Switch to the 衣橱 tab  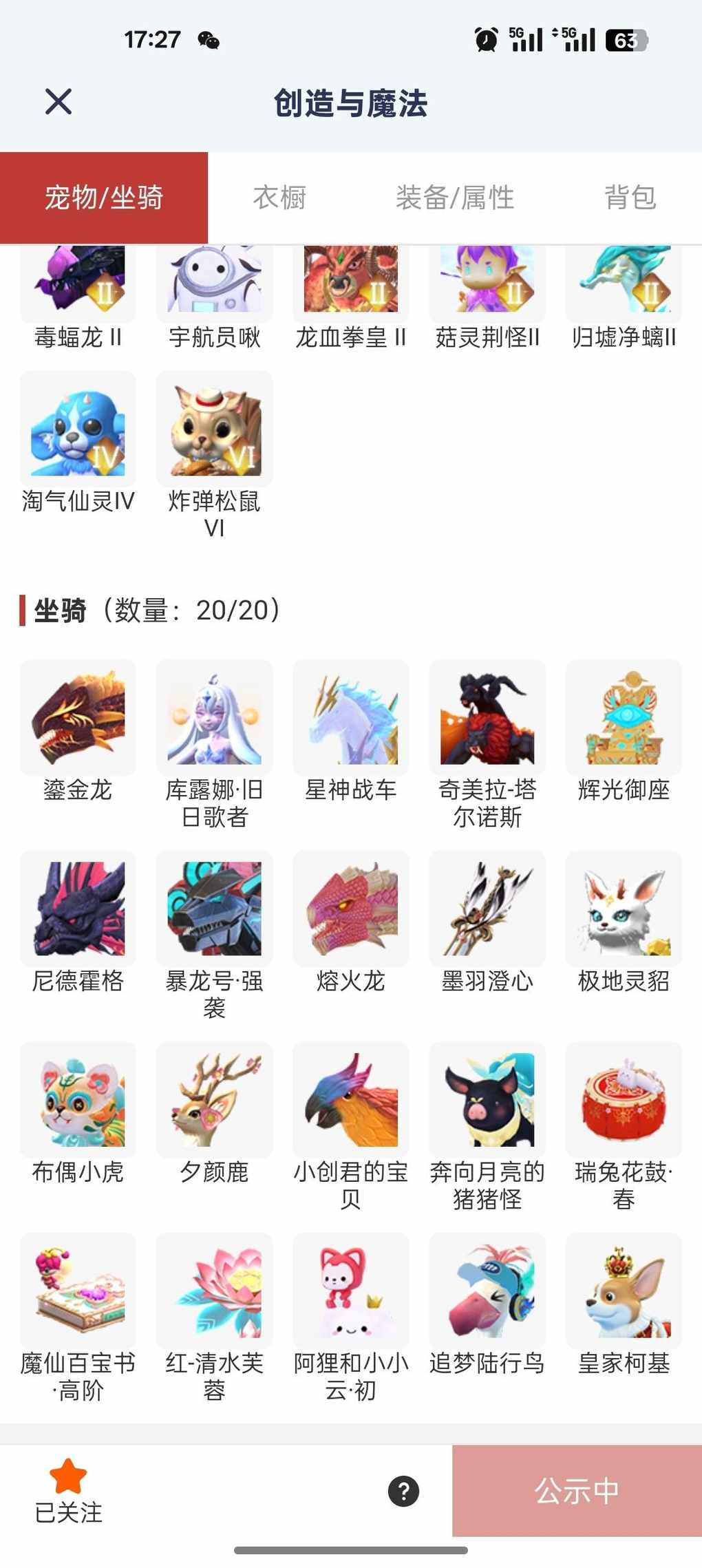coord(279,198)
